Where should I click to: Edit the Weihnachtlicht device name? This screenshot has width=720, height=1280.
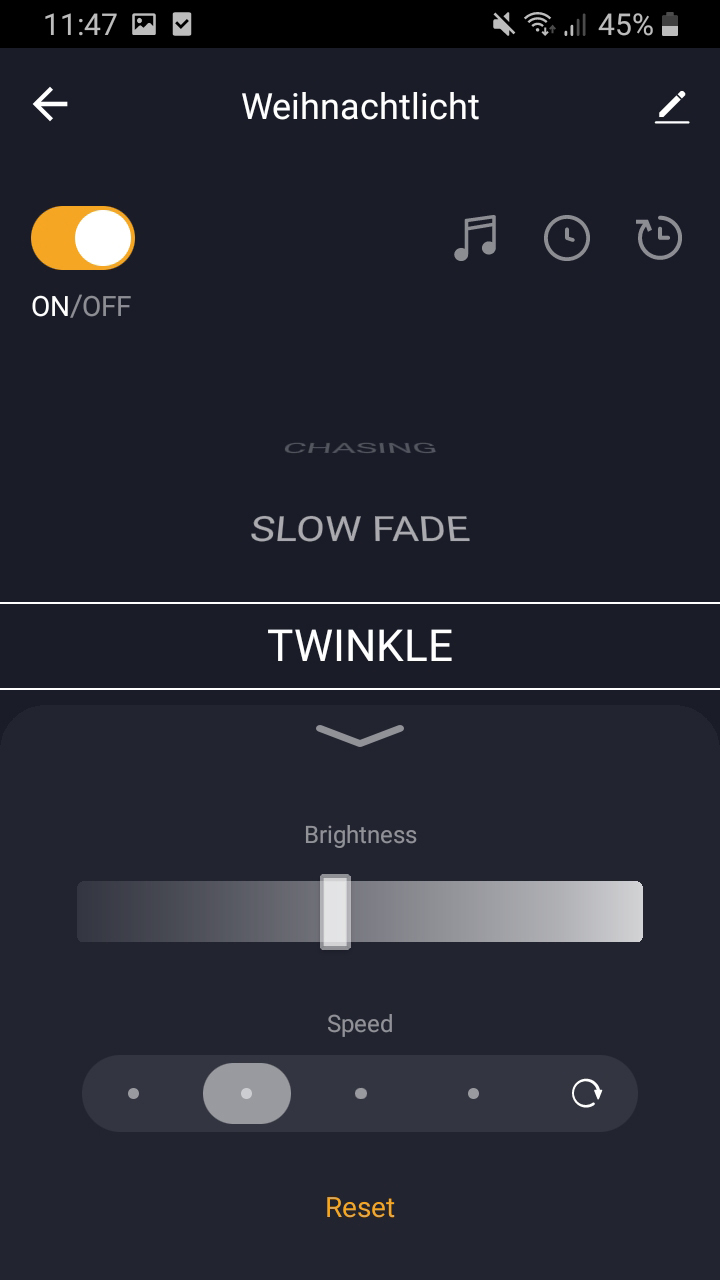coord(672,106)
